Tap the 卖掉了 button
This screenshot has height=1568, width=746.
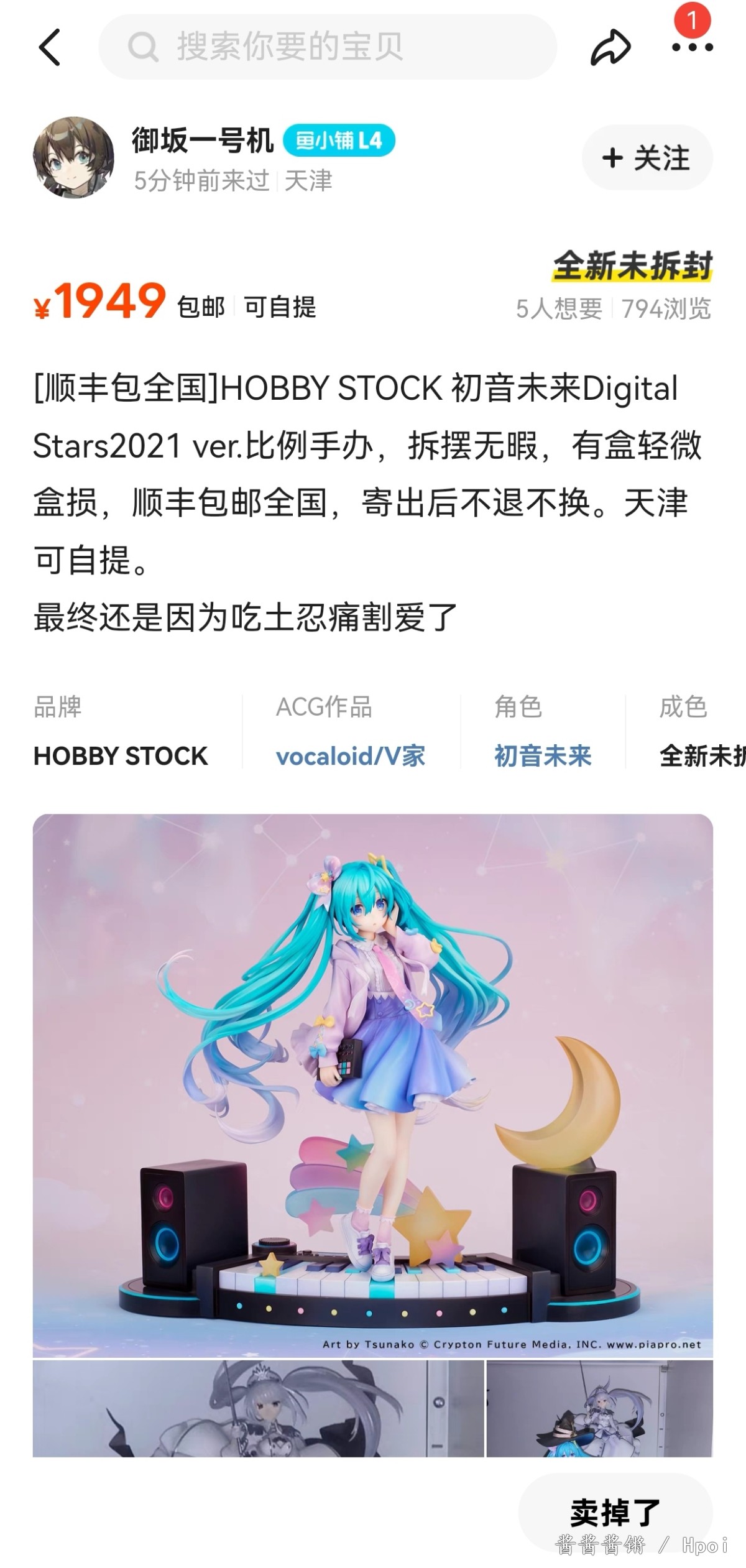pos(614,1512)
